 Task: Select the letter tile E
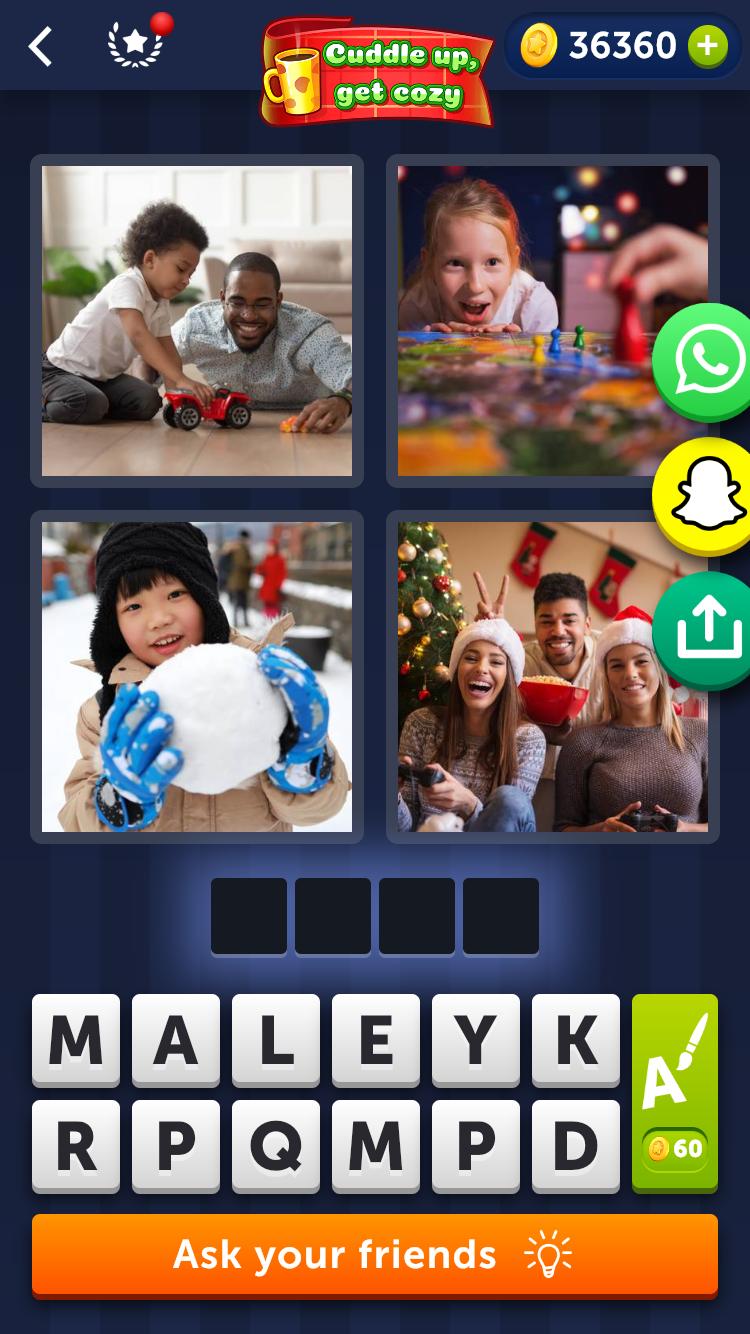pos(376,1040)
